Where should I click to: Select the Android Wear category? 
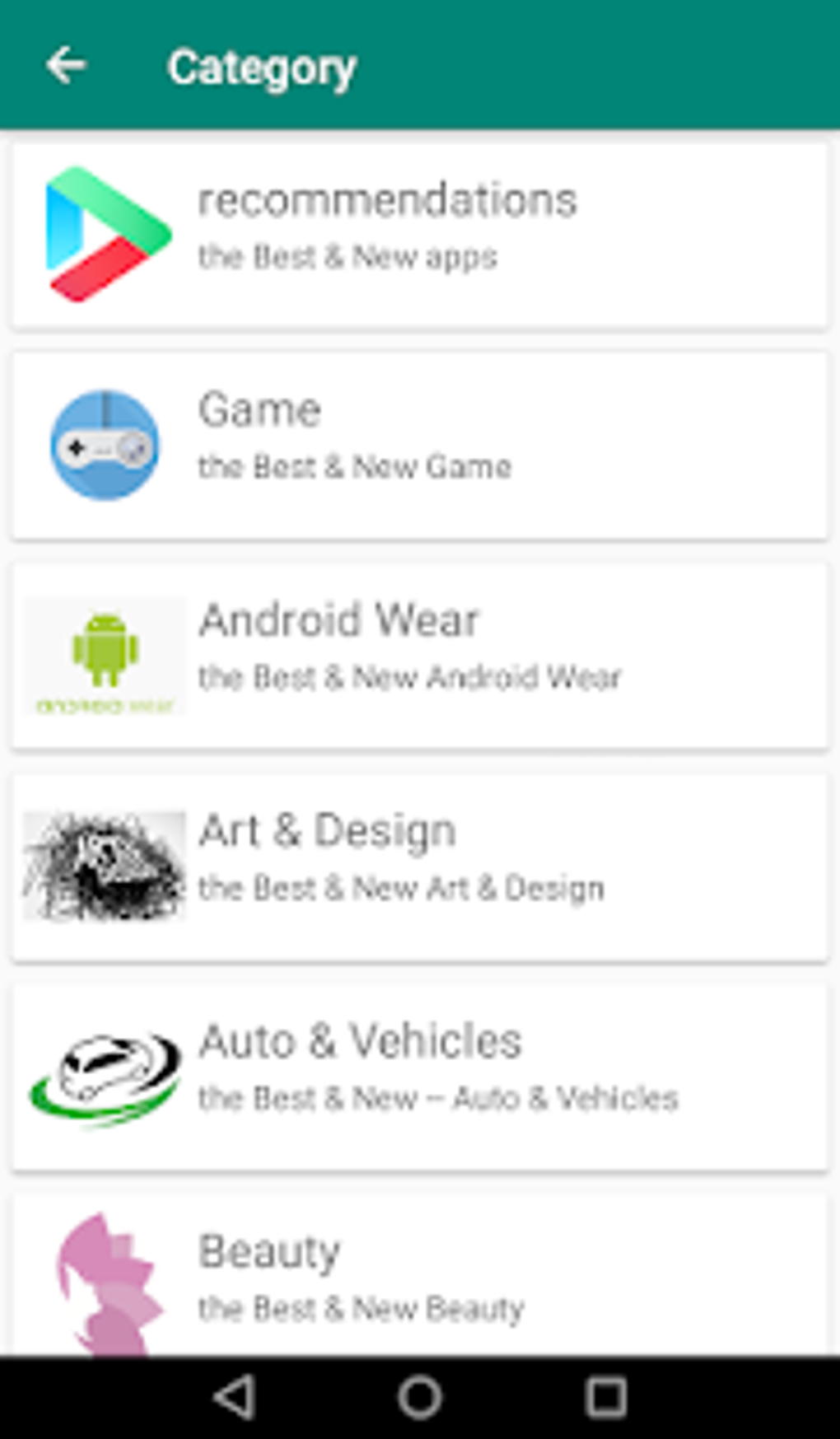click(419, 656)
